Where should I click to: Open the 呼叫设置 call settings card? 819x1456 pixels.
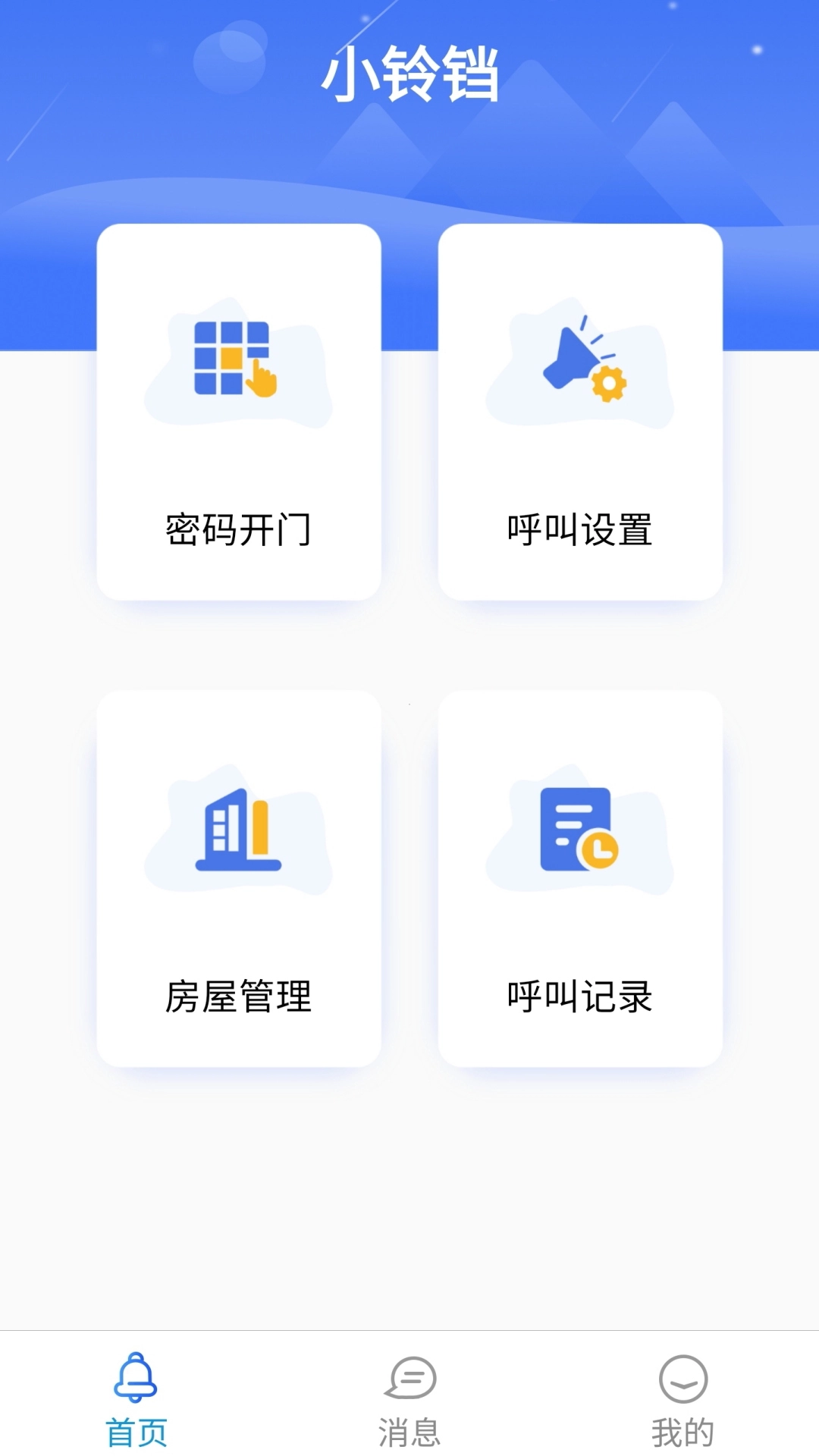point(580,413)
